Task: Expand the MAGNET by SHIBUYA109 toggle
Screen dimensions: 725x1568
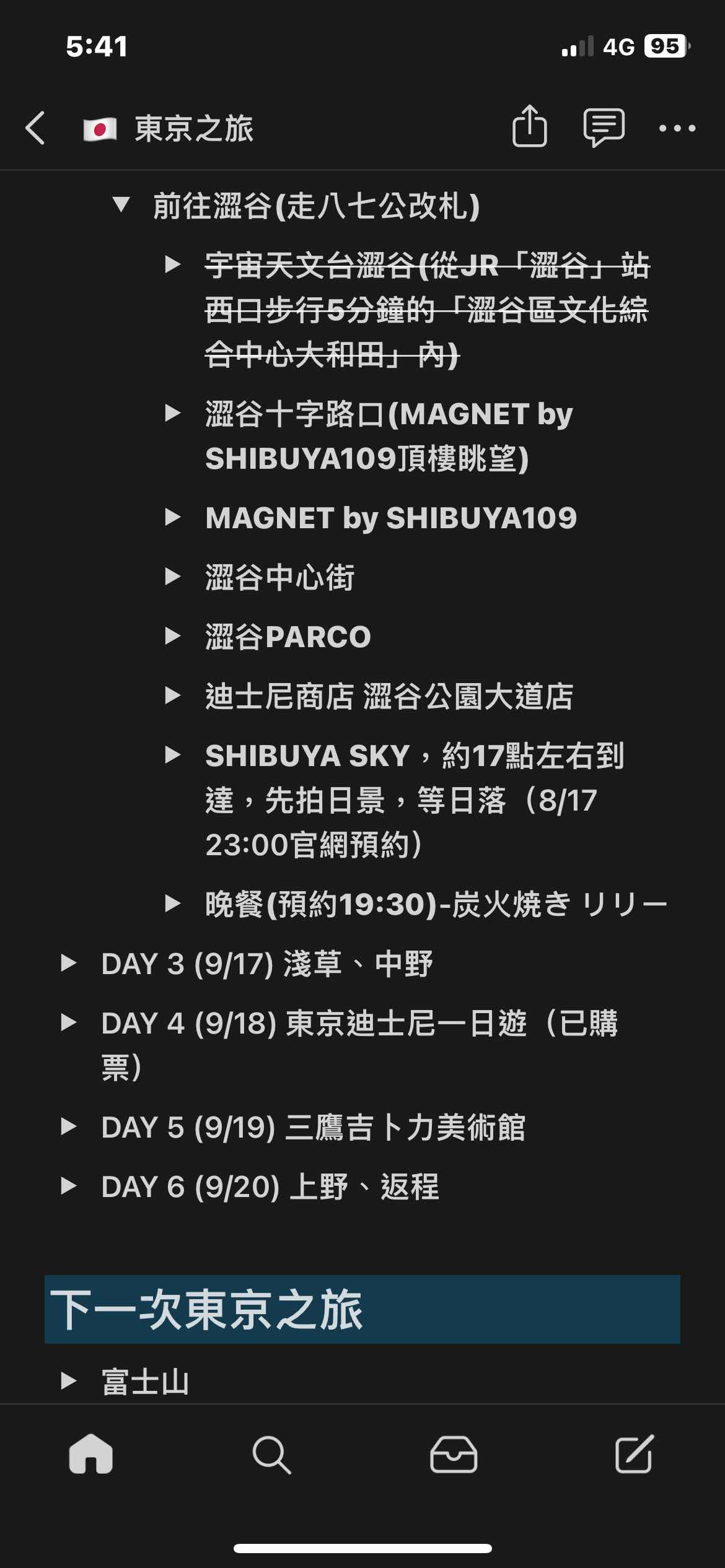Action: pos(173,517)
